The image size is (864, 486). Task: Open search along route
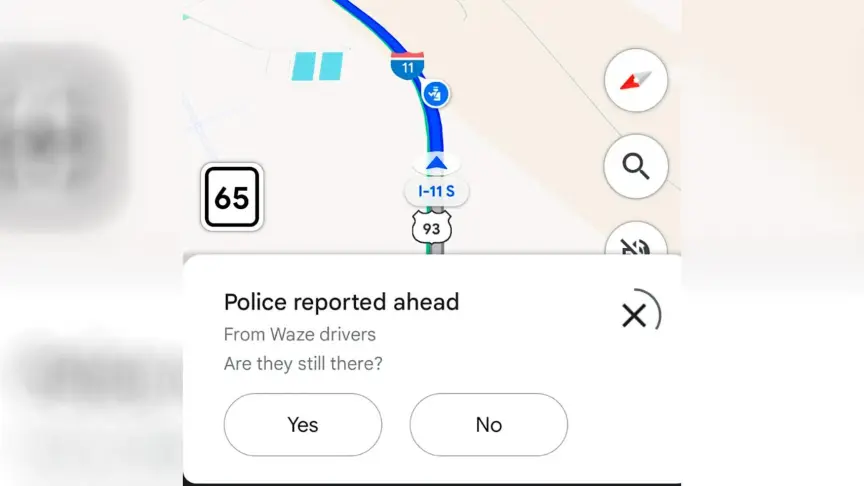(x=636, y=166)
